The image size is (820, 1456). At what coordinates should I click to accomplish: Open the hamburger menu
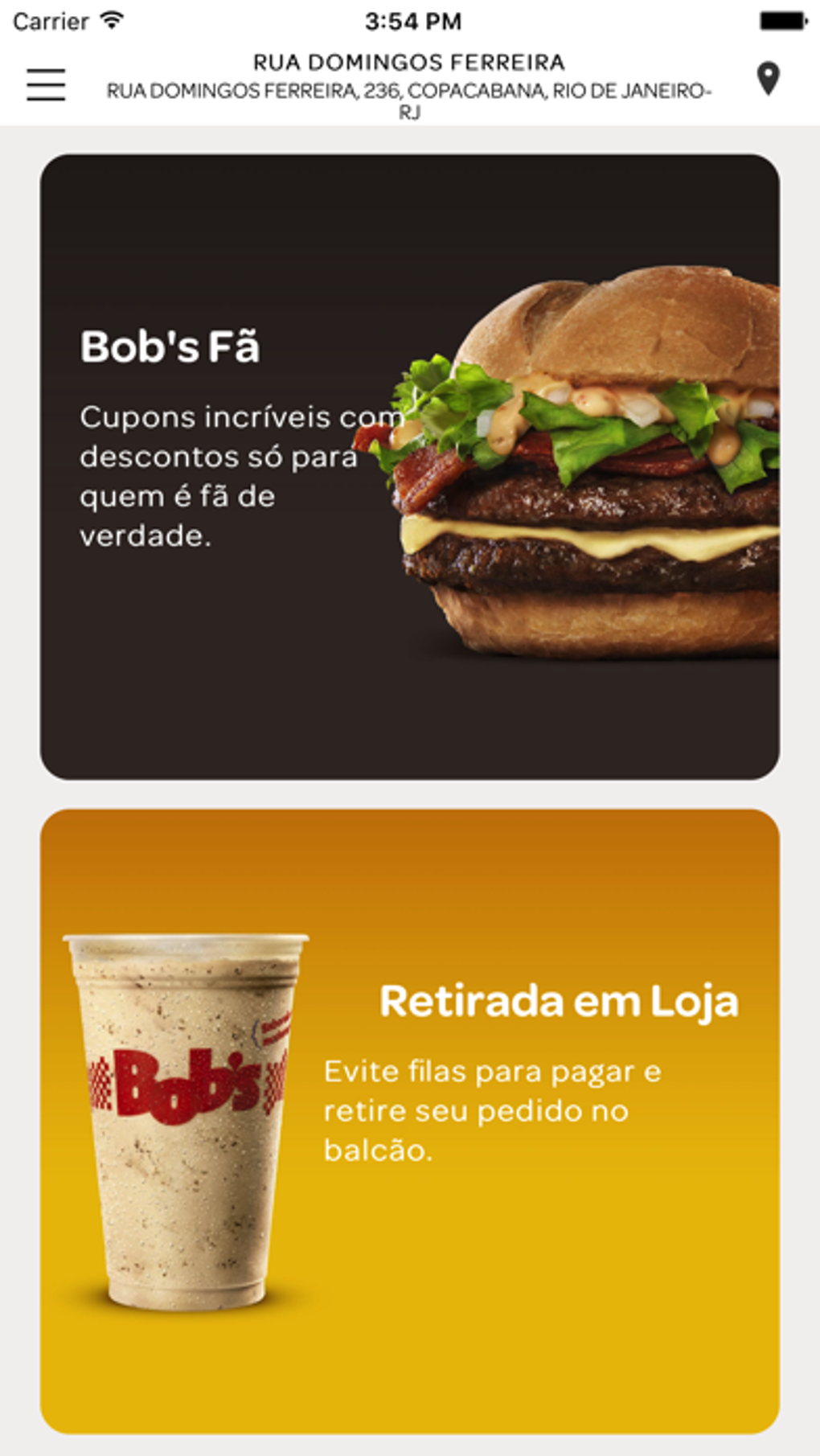click(x=46, y=84)
